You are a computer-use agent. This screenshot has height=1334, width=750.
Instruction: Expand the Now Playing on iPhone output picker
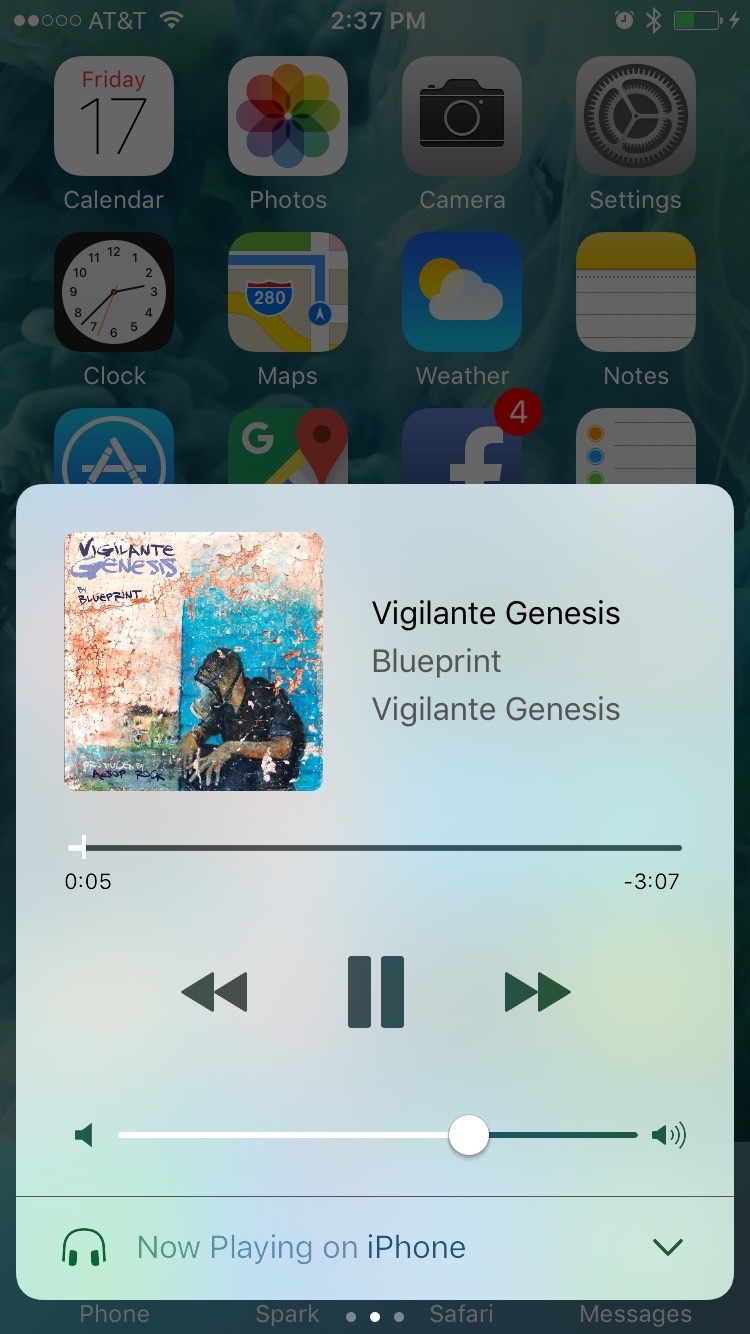(x=667, y=1247)
